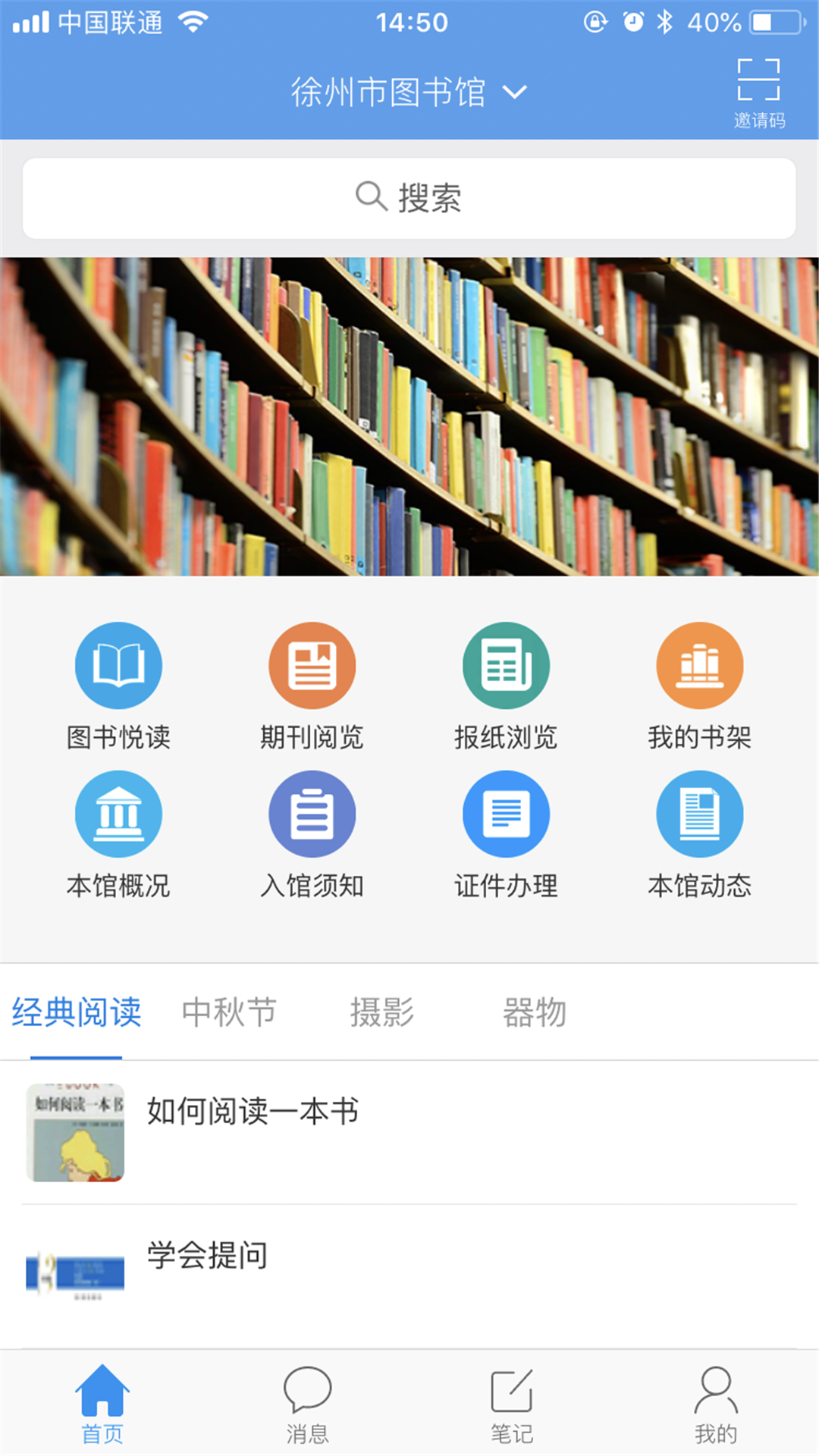
Task: Switch to the 器物 tab
Action: point(535,1012)
